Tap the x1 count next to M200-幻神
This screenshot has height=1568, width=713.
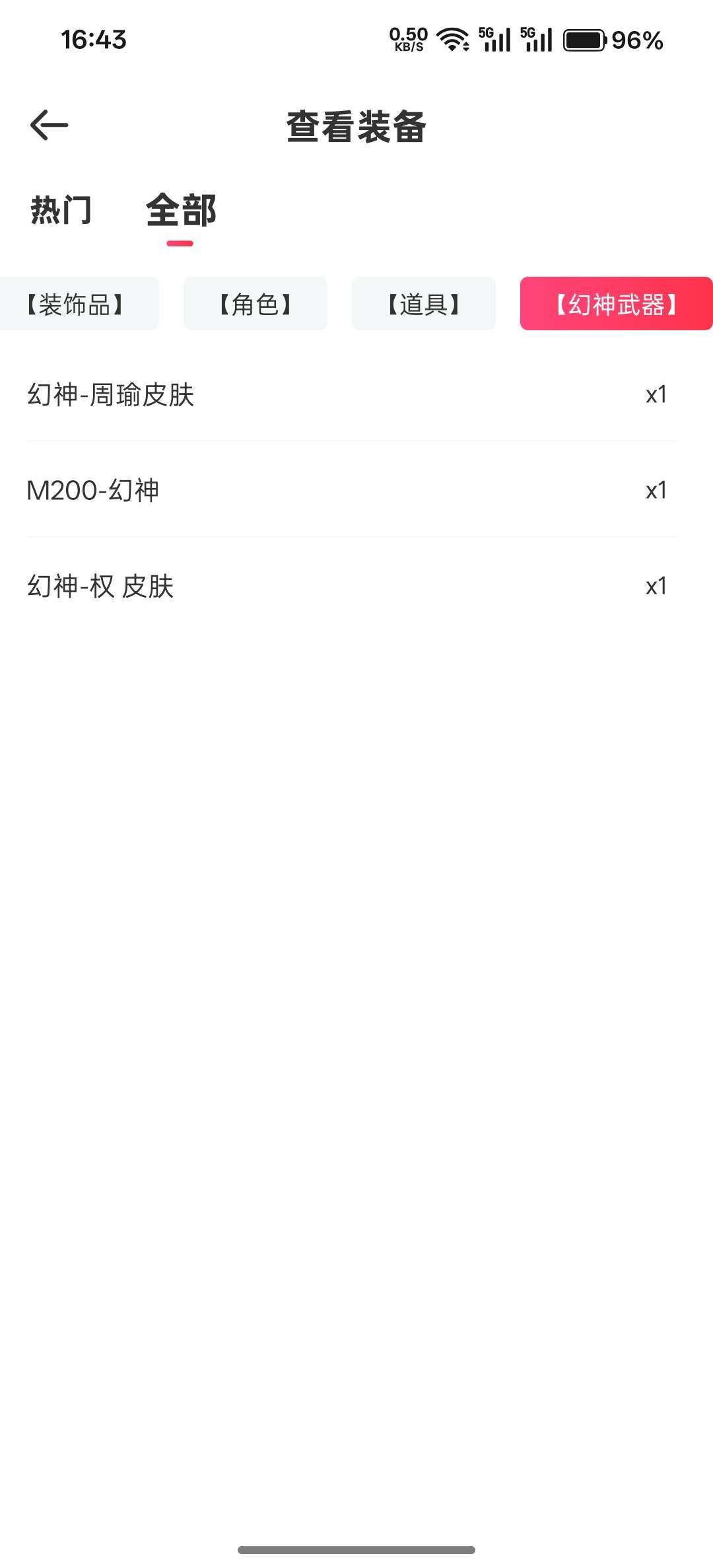point(656,490)
